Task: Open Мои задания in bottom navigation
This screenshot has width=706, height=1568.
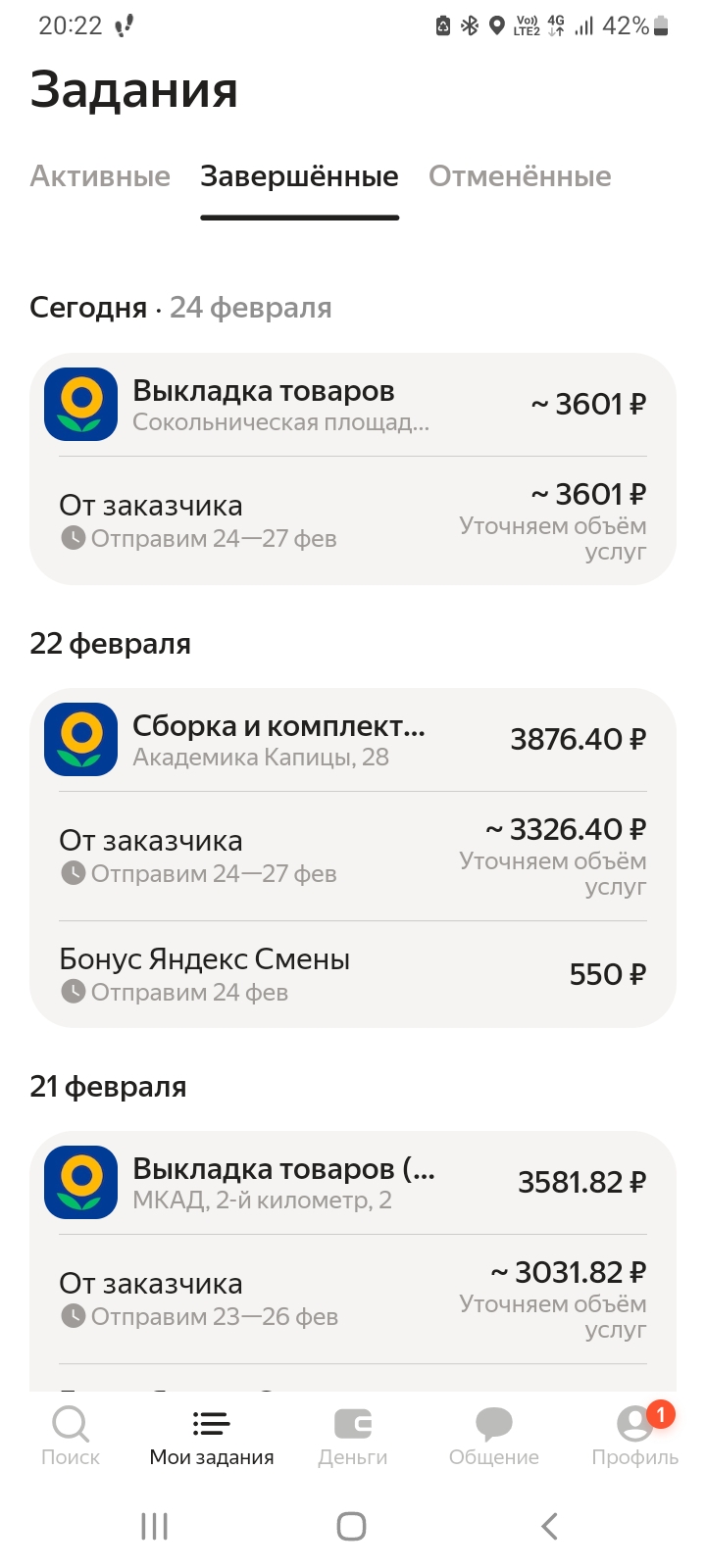Action: [212, 1436]
